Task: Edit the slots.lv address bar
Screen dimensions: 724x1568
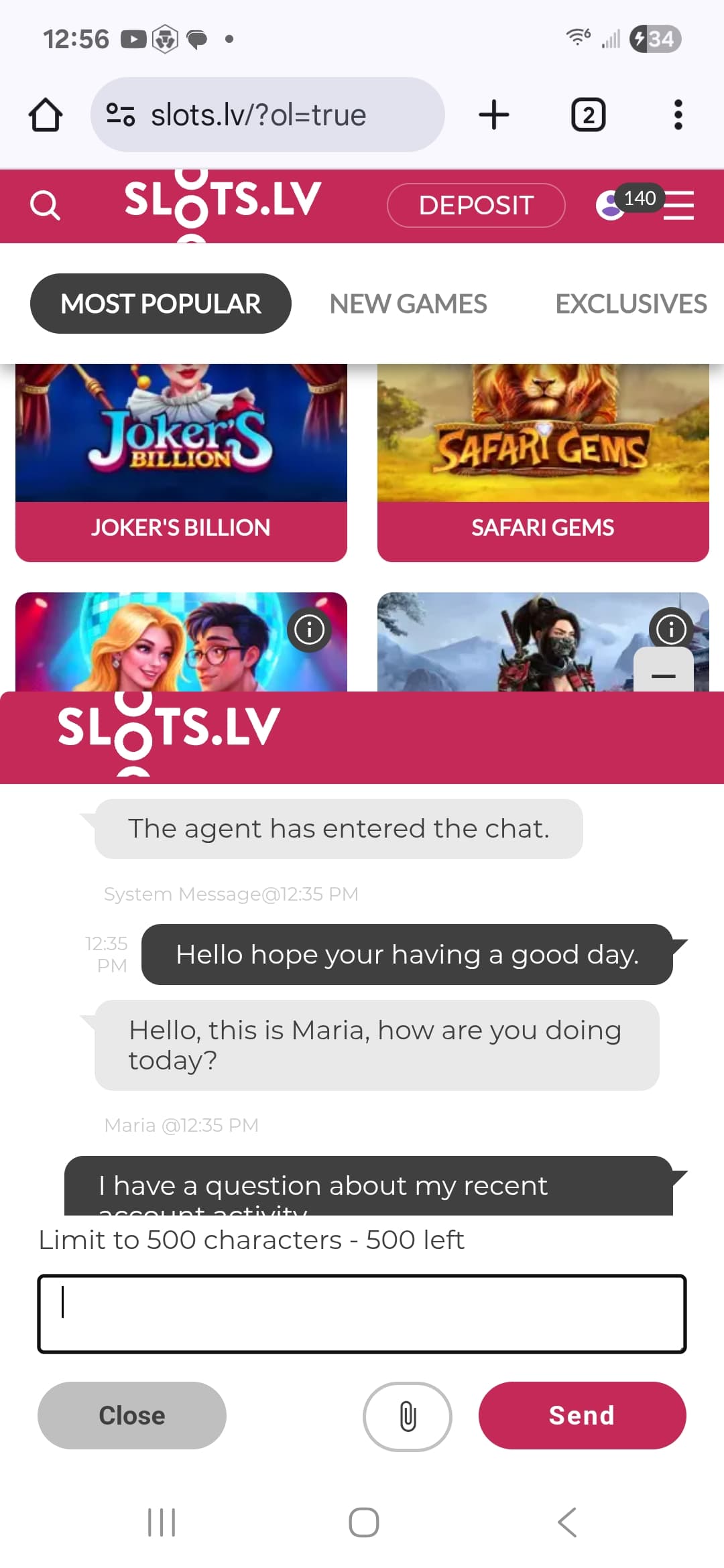Action: coord(267,115)
